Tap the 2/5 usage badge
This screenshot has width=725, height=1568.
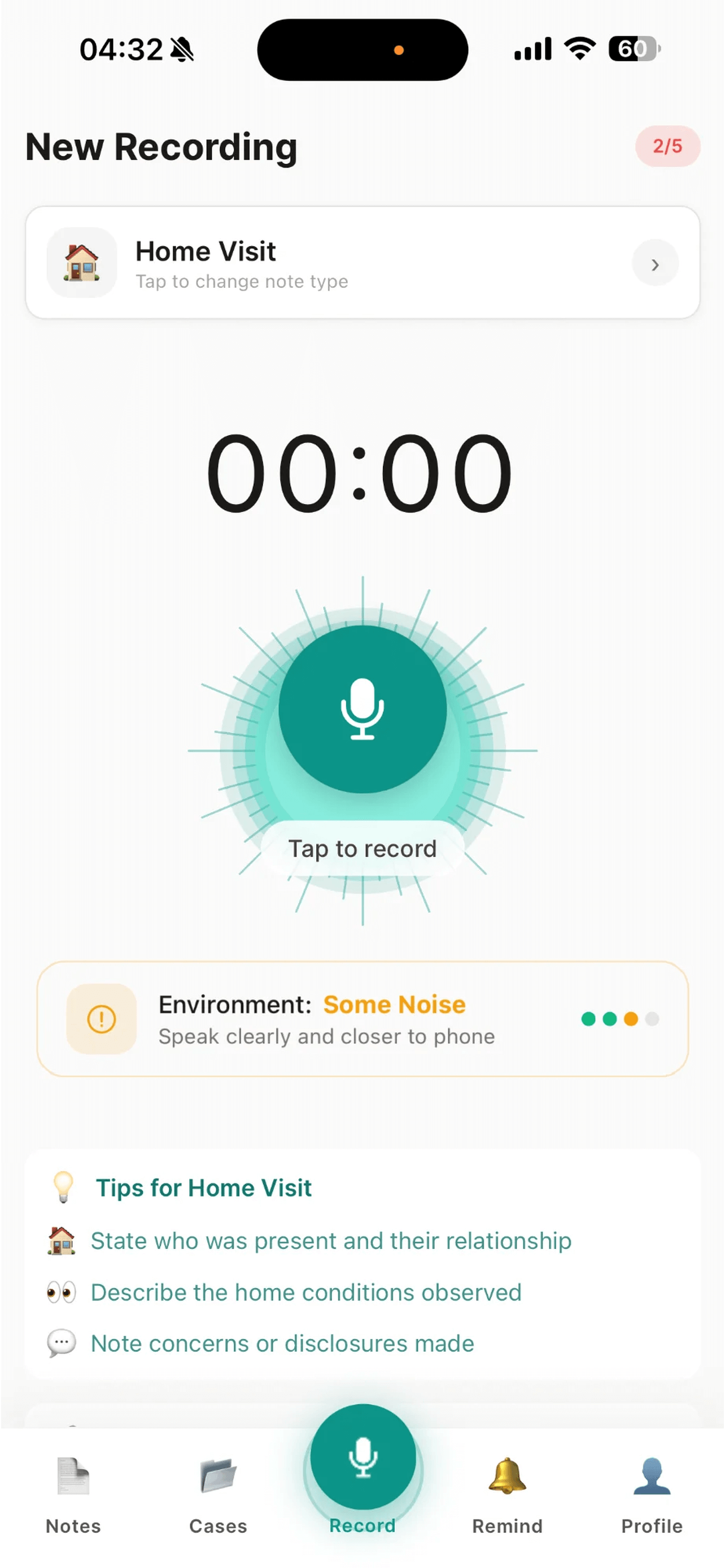coord(668,146)
